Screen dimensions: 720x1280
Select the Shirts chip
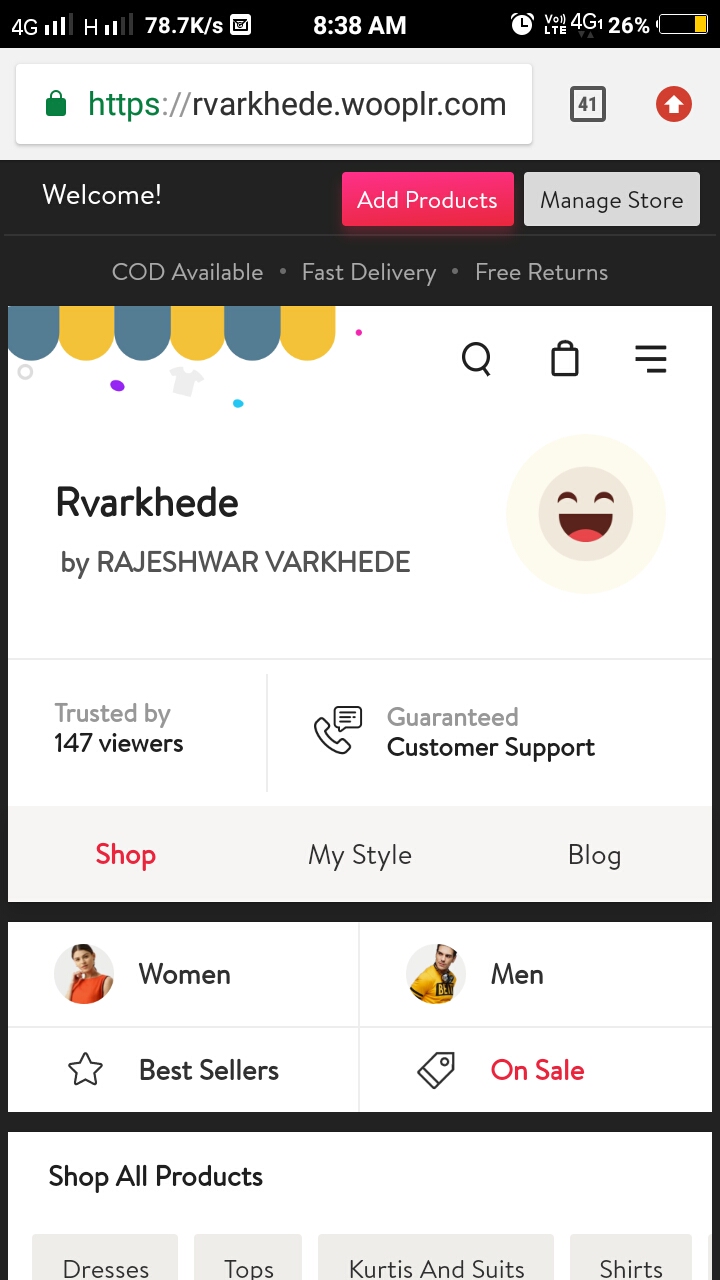pyautogui.click(x=630, y=1266)
